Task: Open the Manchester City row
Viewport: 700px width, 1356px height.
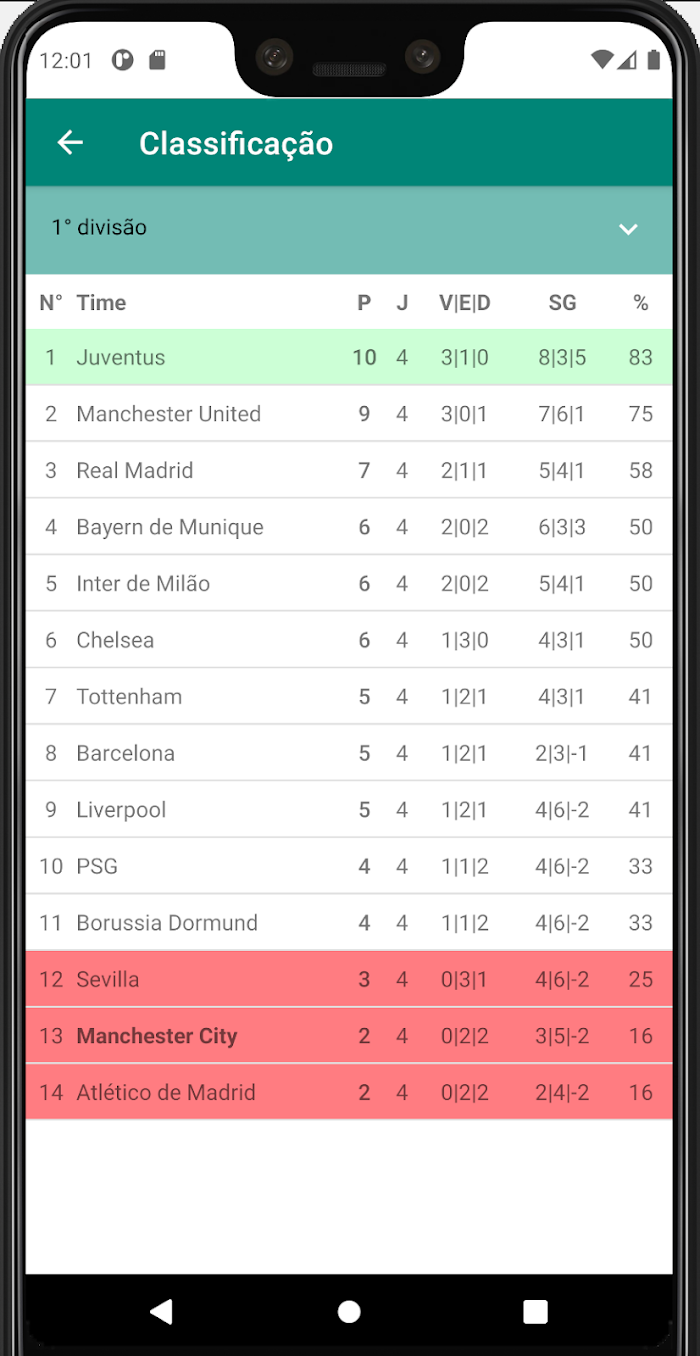Action: [349, 1036]
